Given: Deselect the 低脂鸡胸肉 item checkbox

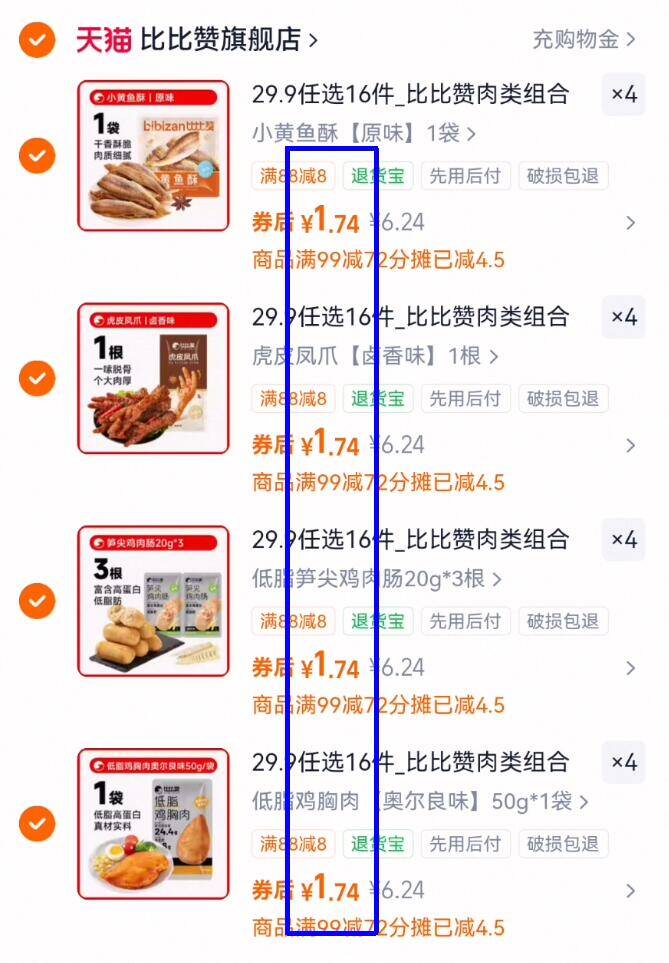Looking at the screenshot, I should pos(37,824).
